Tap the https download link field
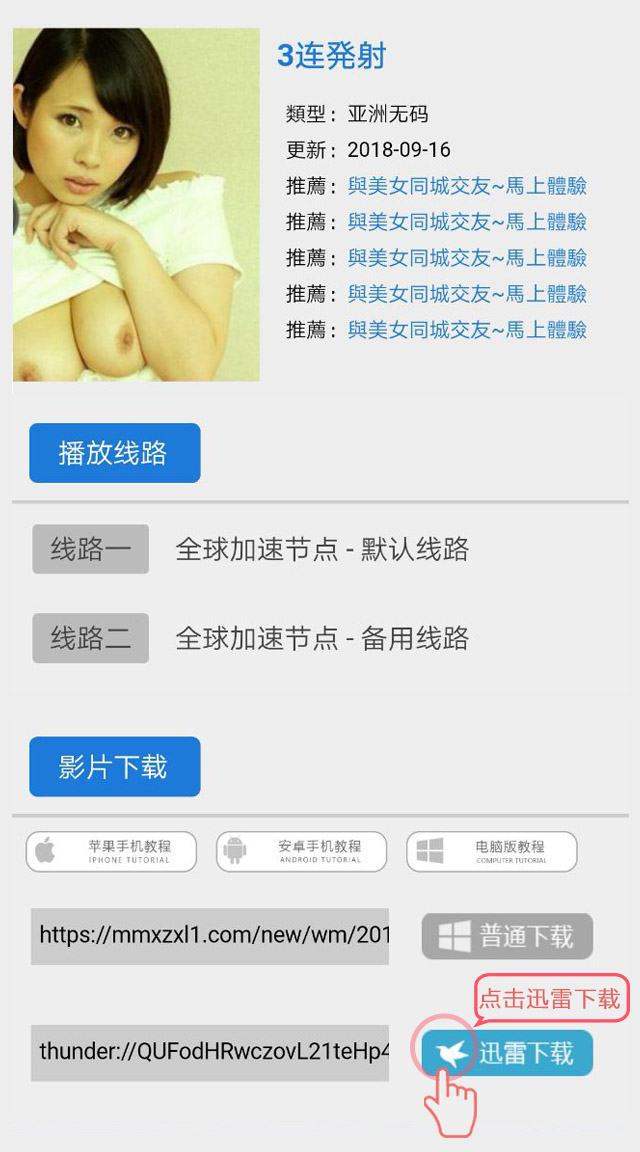This screenshot has width=640, height=1152. [209, 936]
